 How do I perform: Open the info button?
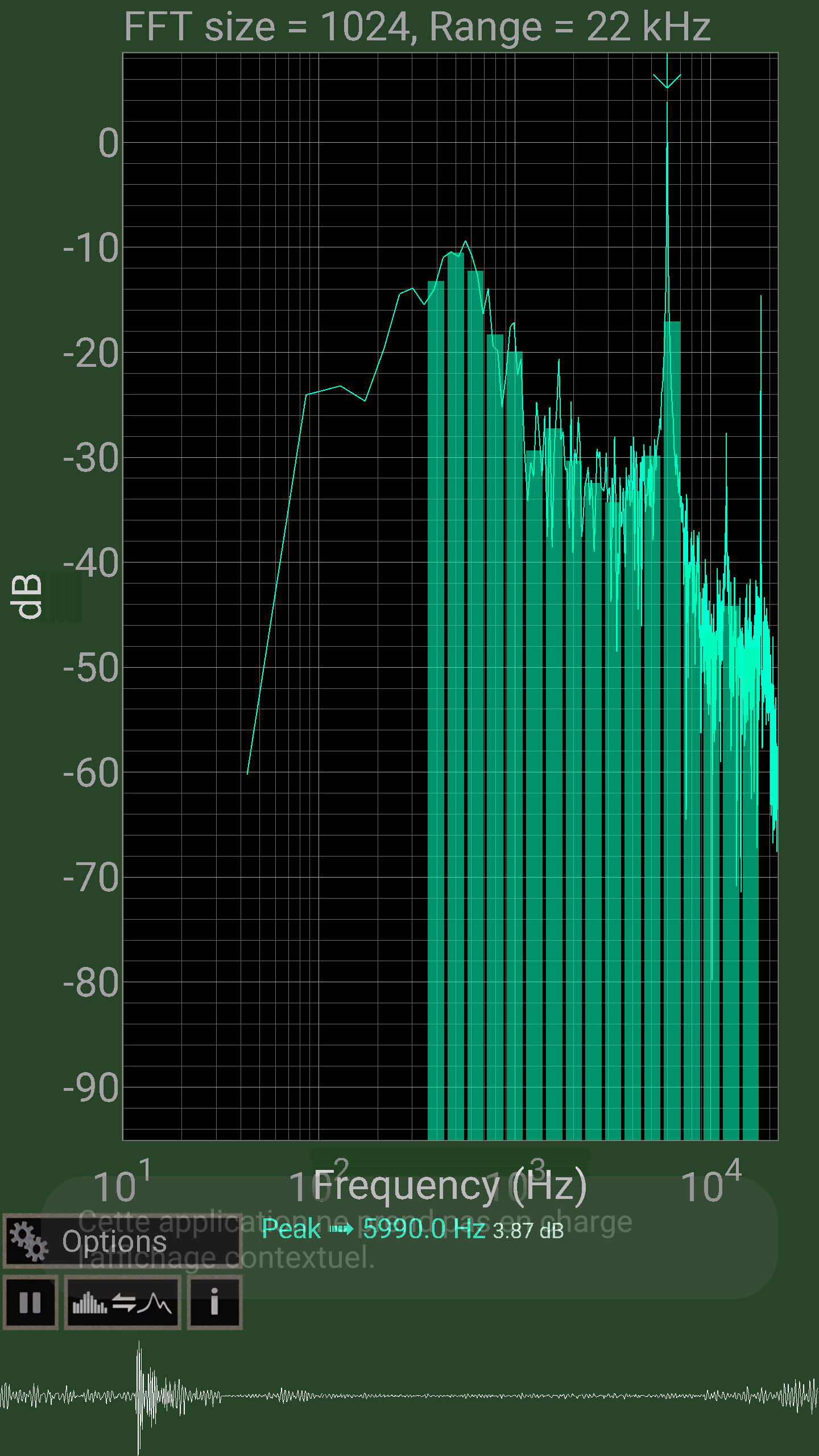215,1302
